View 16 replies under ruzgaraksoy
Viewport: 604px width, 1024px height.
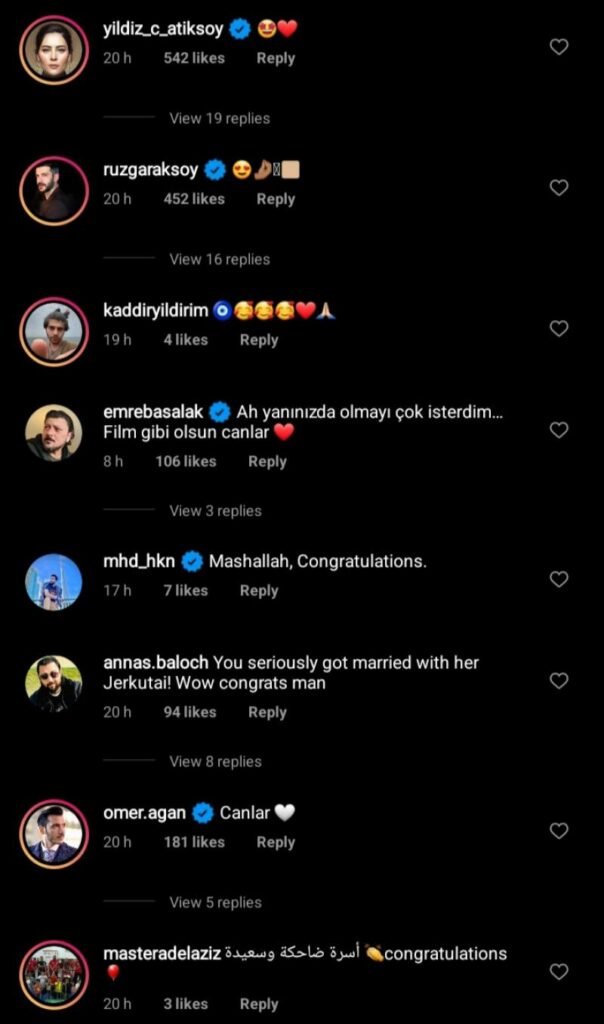[219, 259]
